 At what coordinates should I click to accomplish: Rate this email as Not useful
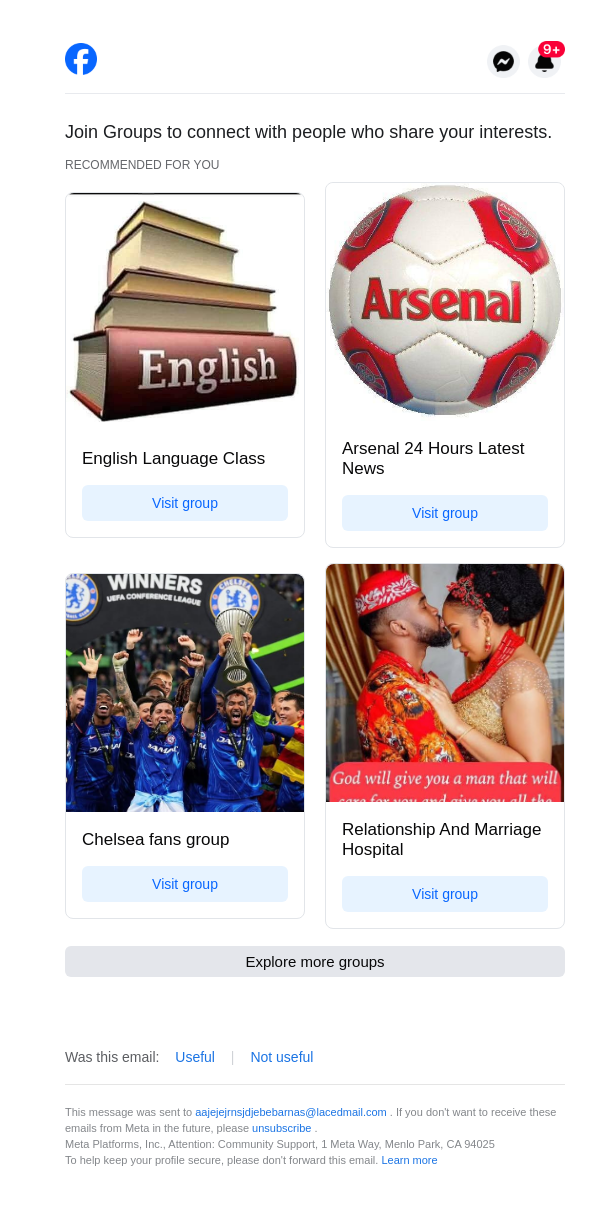282,1057
